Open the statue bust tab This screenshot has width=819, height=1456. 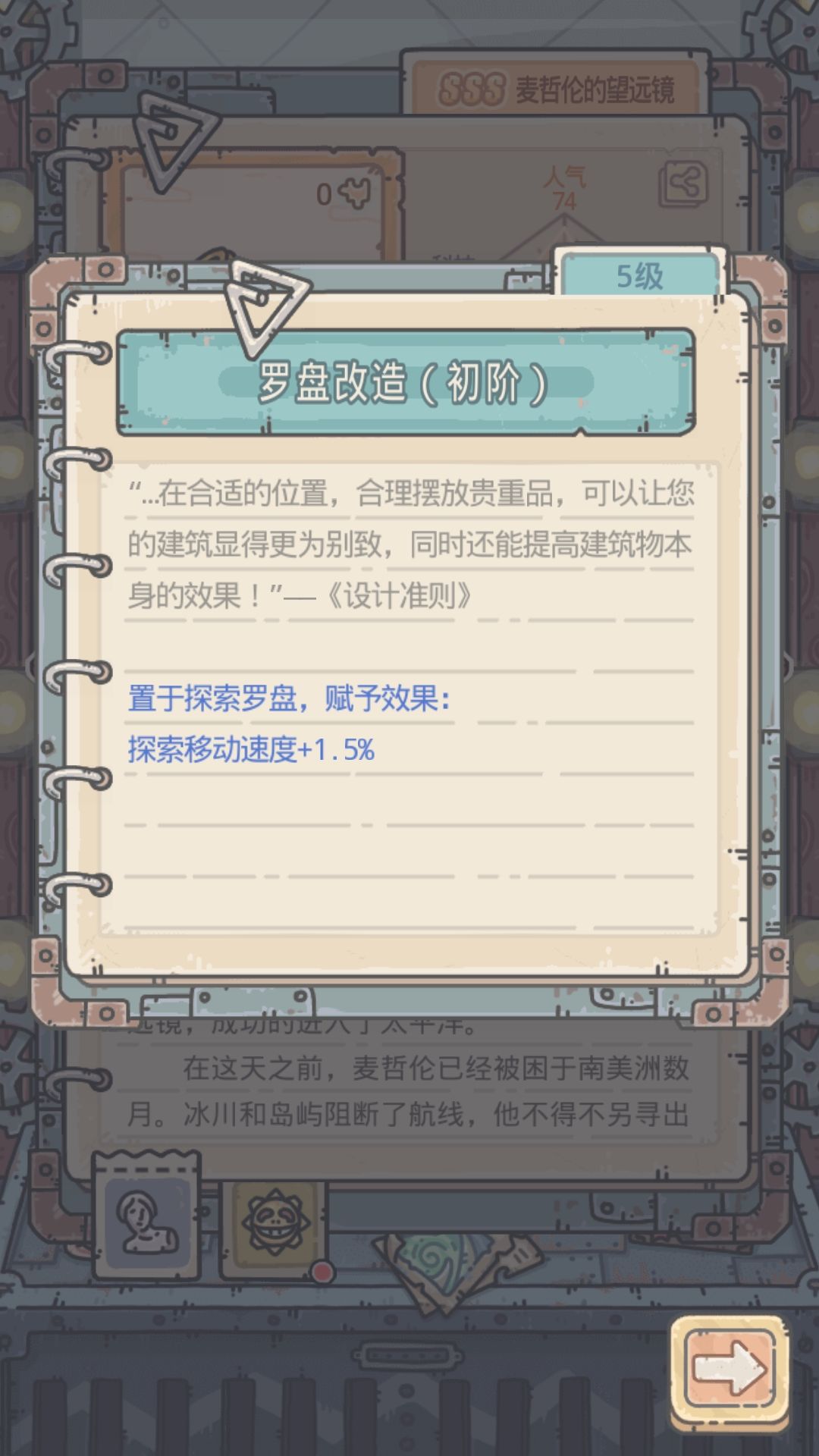coord(147,1216)
